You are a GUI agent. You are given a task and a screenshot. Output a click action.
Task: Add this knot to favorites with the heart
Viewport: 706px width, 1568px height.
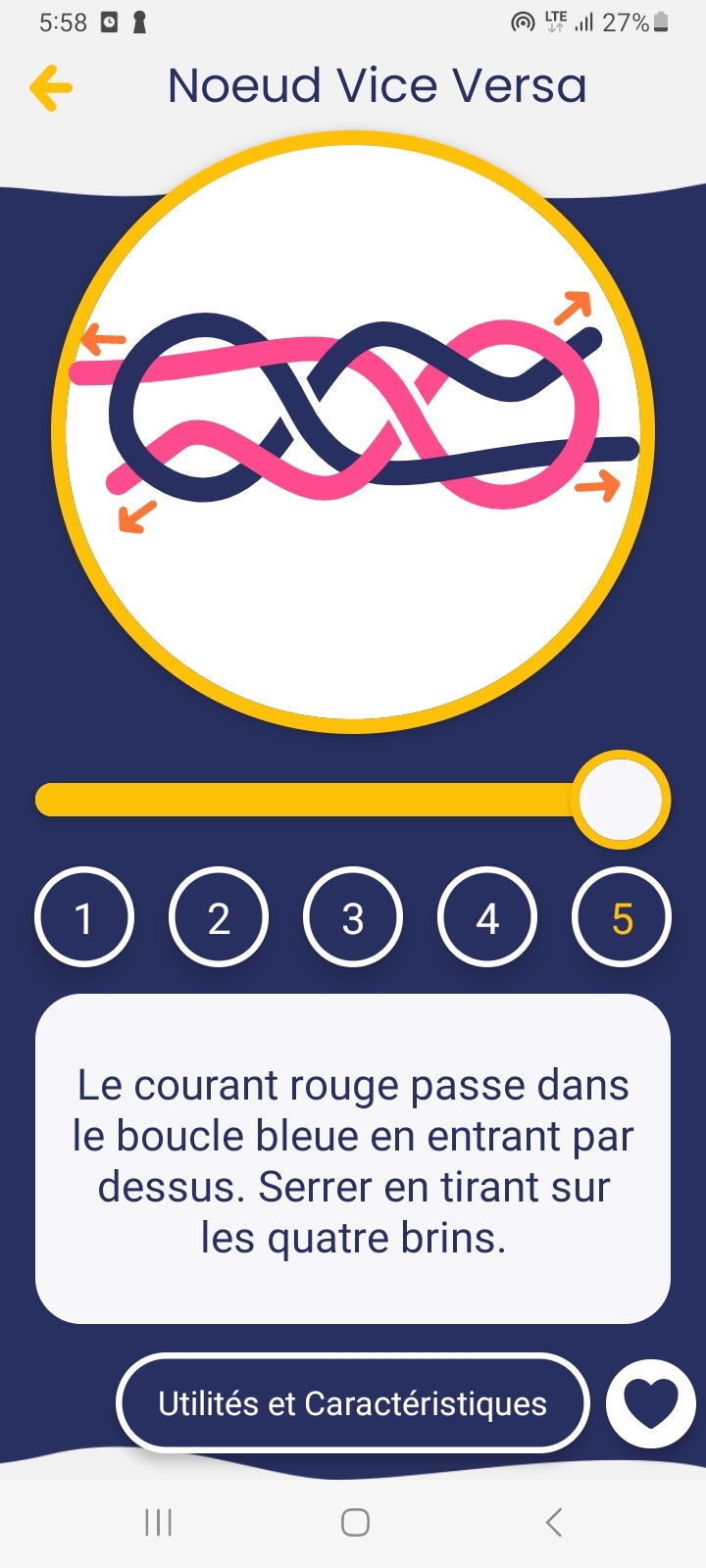coord(651,1403)
